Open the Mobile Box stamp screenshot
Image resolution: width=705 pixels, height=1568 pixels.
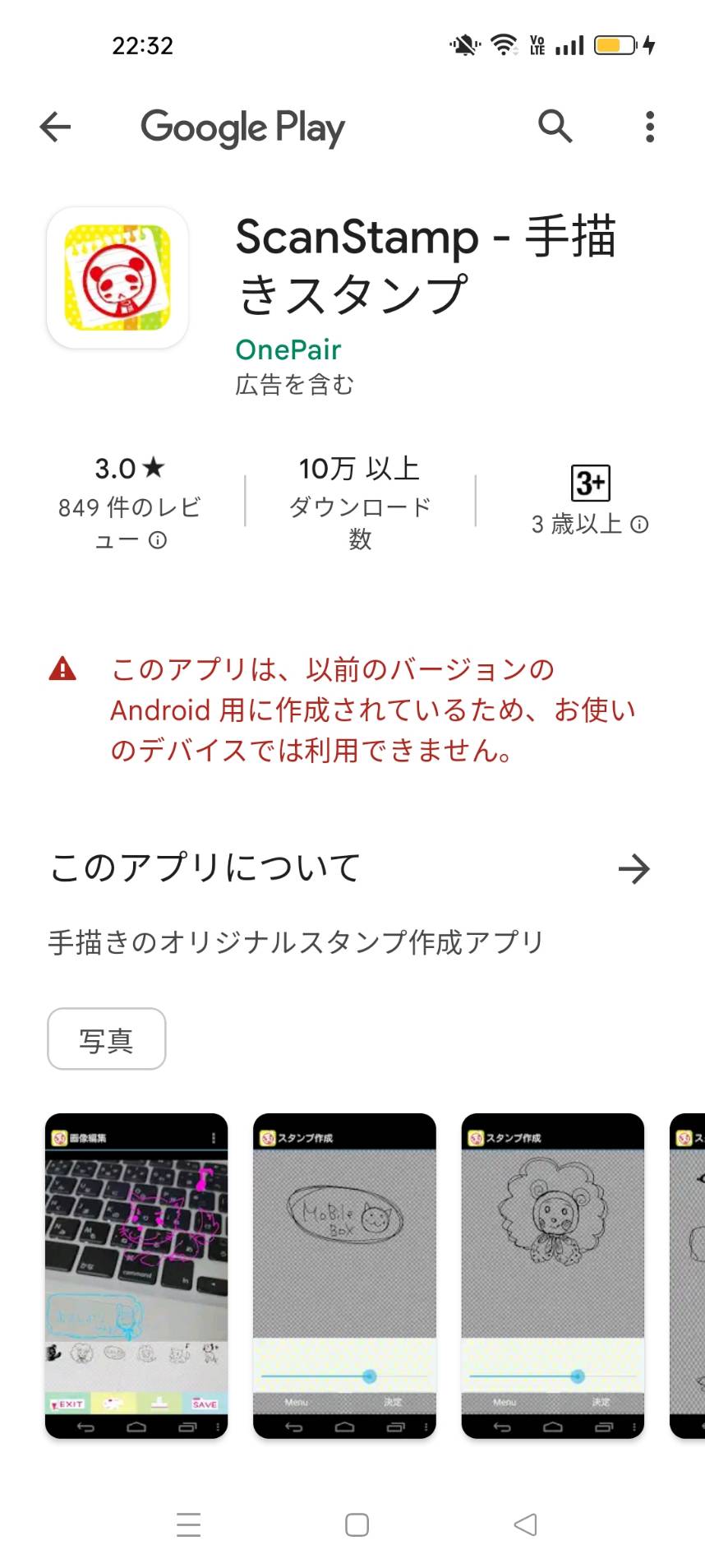[x=344, y=1275]
